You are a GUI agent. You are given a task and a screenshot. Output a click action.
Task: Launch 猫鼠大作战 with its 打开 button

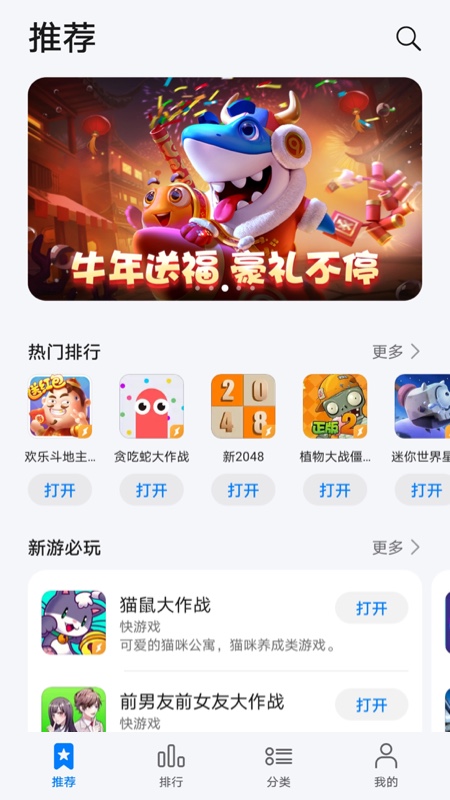point(371,608)
